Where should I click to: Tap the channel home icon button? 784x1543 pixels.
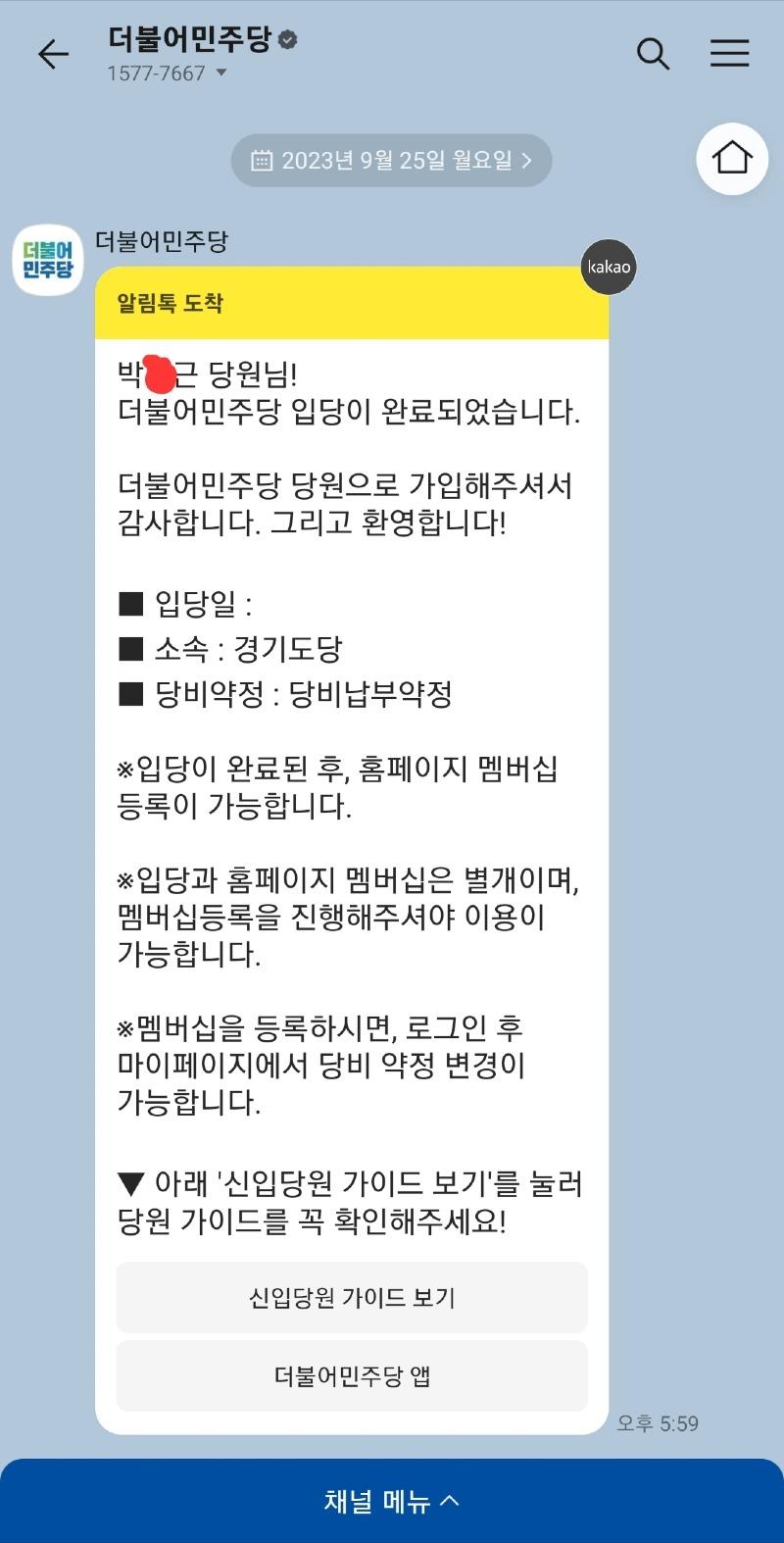point(731,159)
